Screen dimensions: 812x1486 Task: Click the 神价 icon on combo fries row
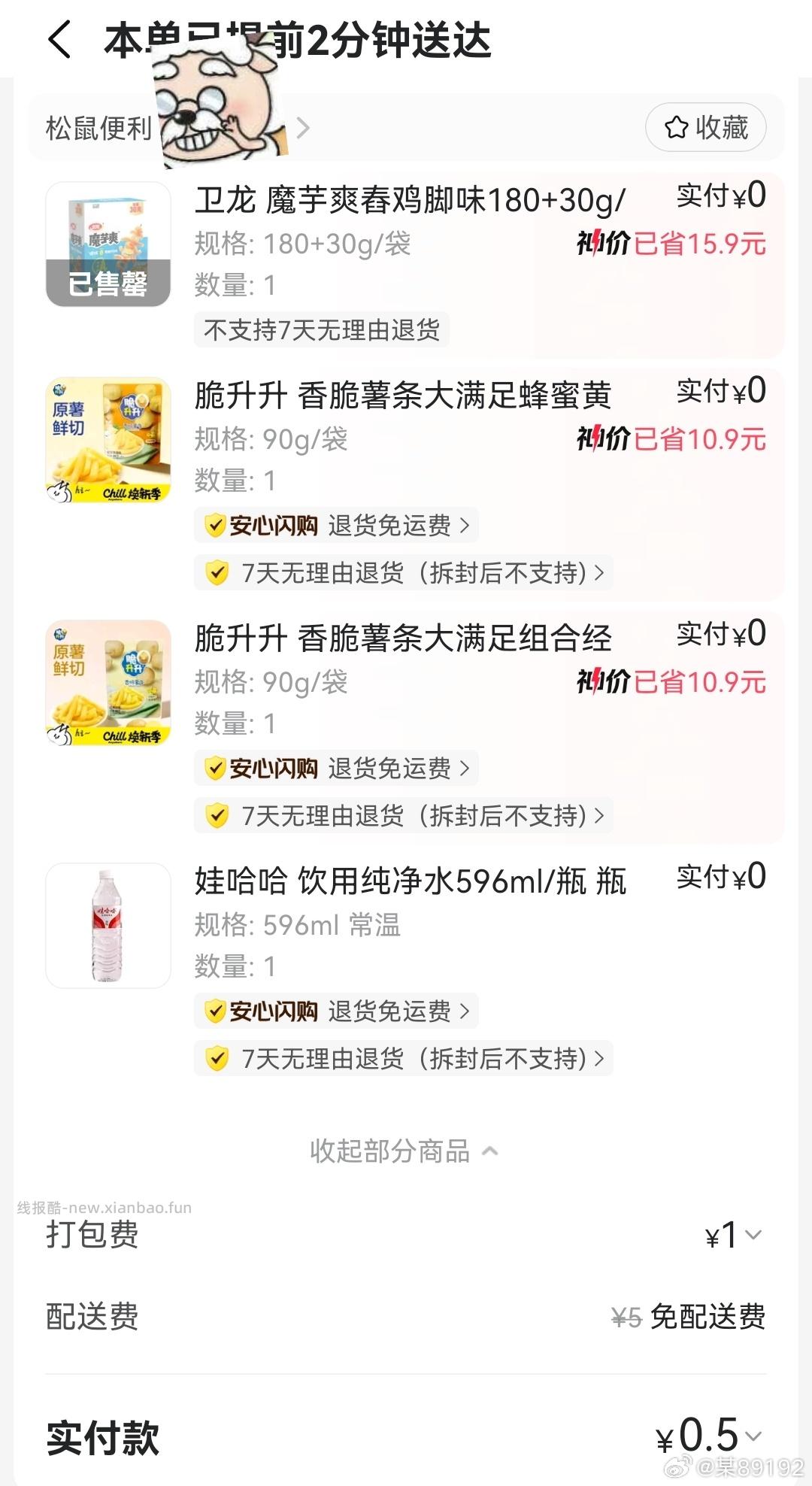(x=594, y=683)
